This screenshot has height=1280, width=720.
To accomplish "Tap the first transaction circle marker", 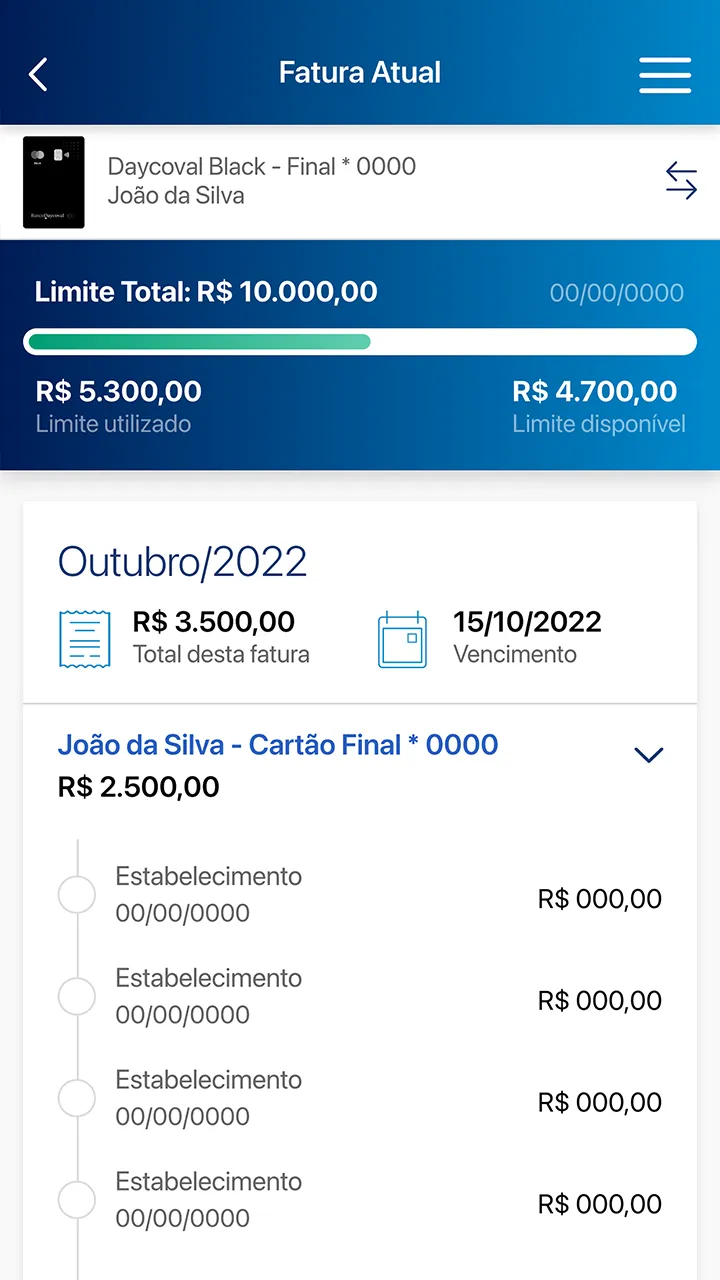I will pos(77,894).
